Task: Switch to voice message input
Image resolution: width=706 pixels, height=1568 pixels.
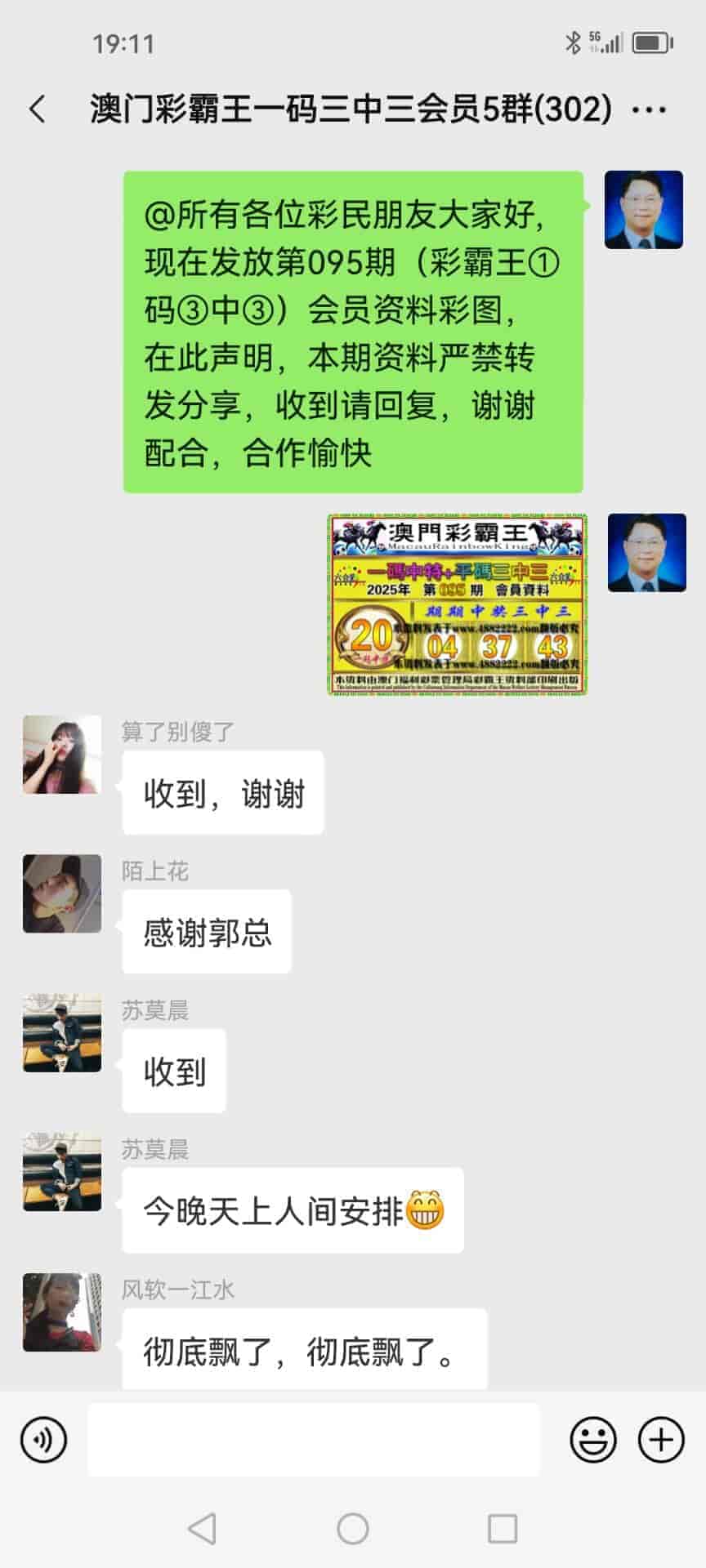Action: [x=44, y=1440]
